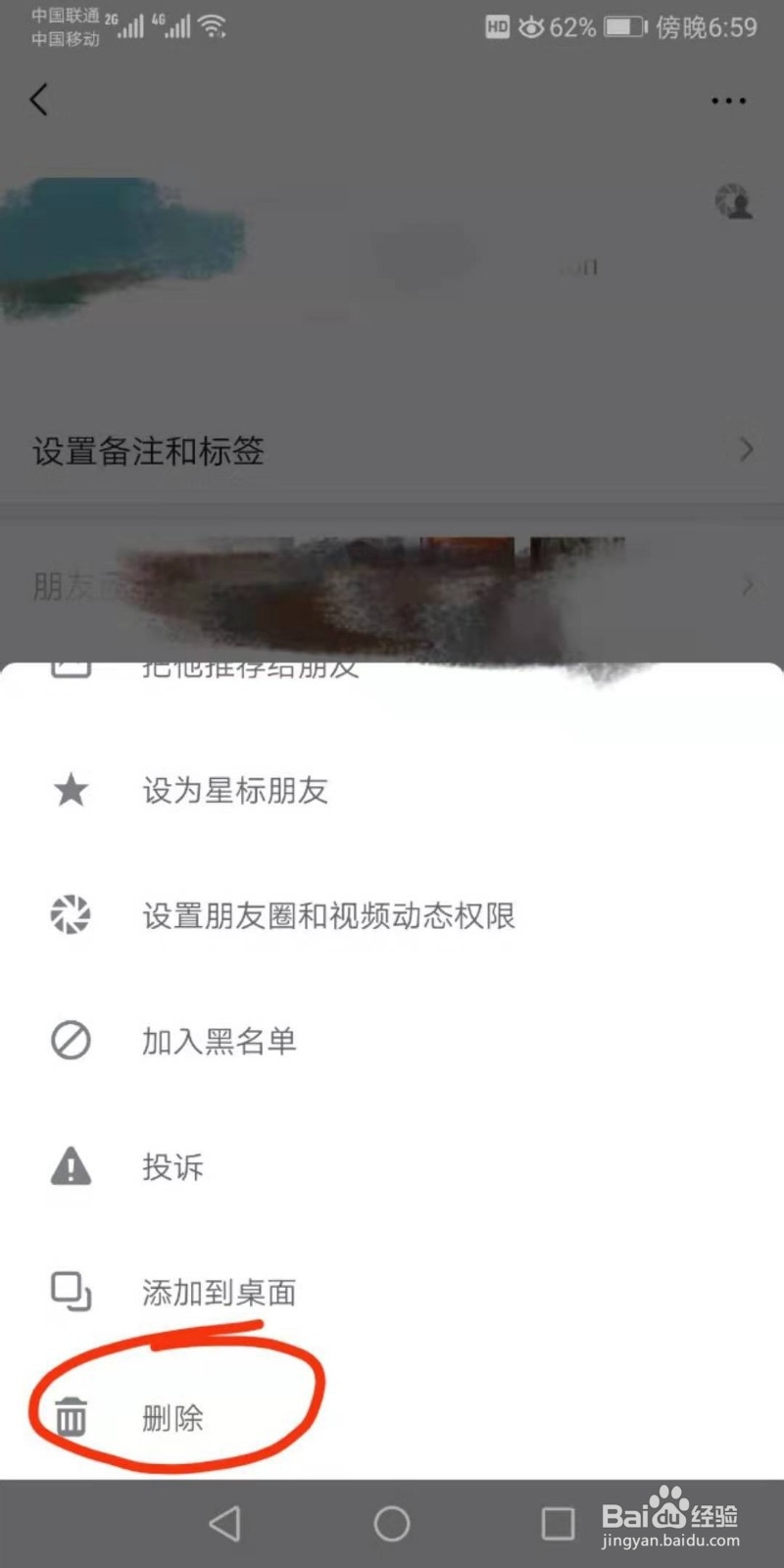Viewport: 784px width, 1568px height.
Task: Tap the back arrow at top left
Action: 39,99
